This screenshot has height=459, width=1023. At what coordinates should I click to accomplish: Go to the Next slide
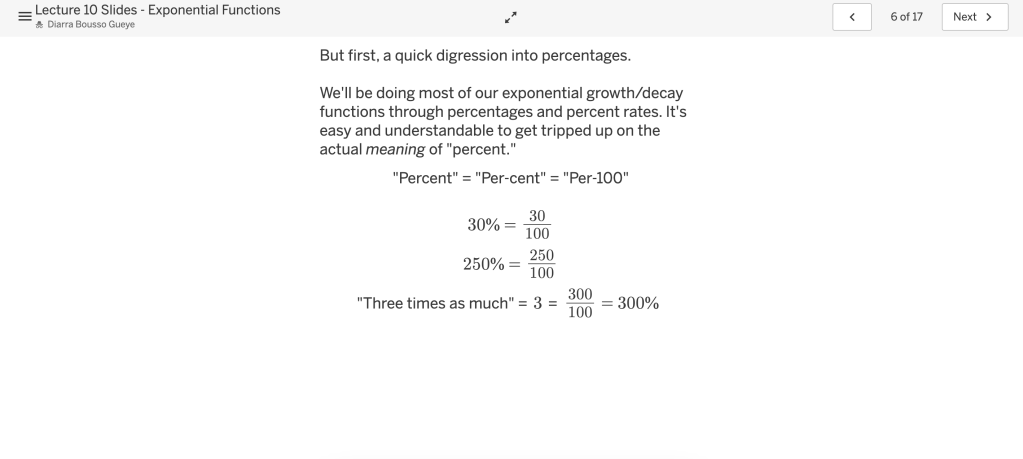(974, 17)
